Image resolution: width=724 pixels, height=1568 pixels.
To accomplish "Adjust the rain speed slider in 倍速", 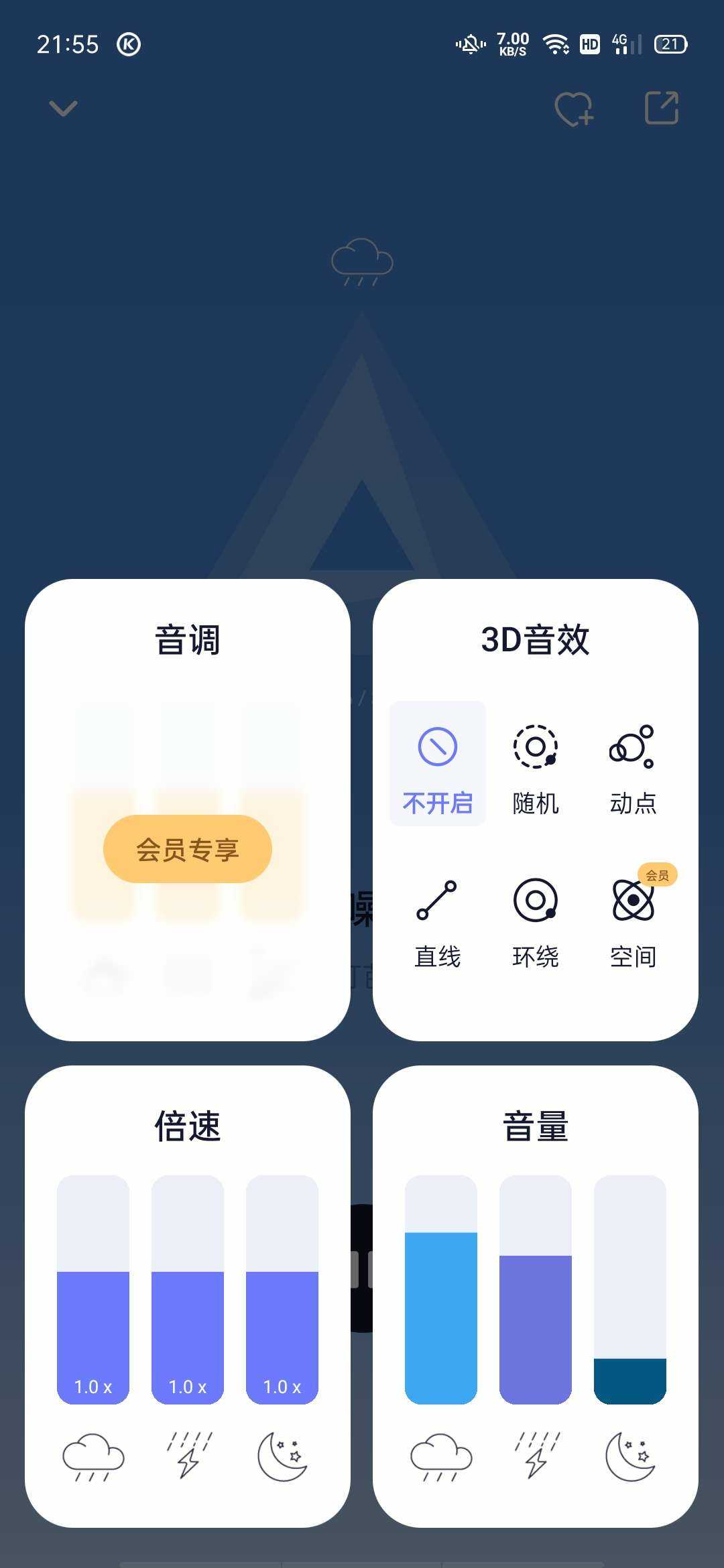I will 93,1289.
